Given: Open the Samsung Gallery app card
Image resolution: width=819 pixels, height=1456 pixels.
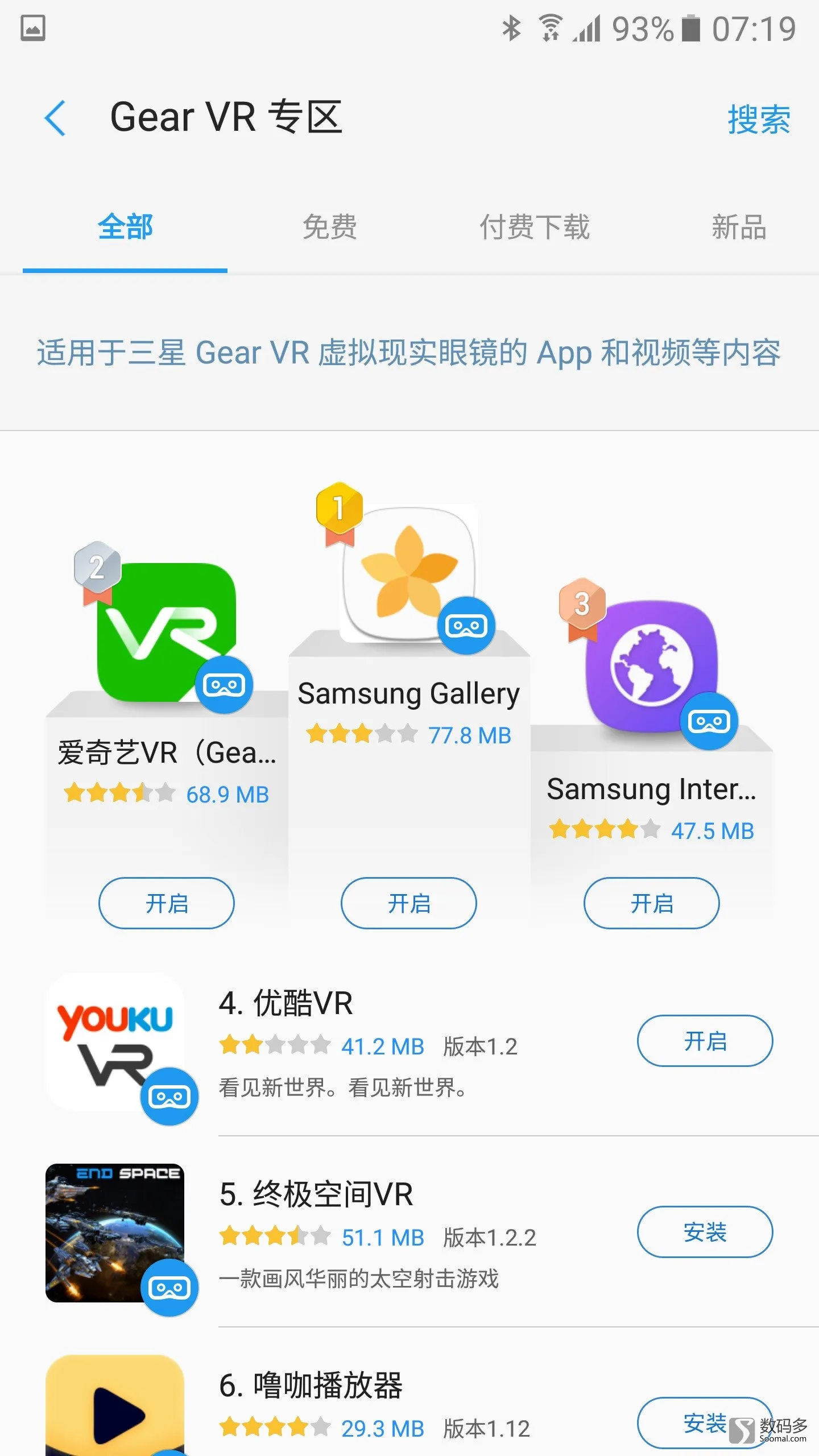Looking at the screenshot, I should click(408, 694).
